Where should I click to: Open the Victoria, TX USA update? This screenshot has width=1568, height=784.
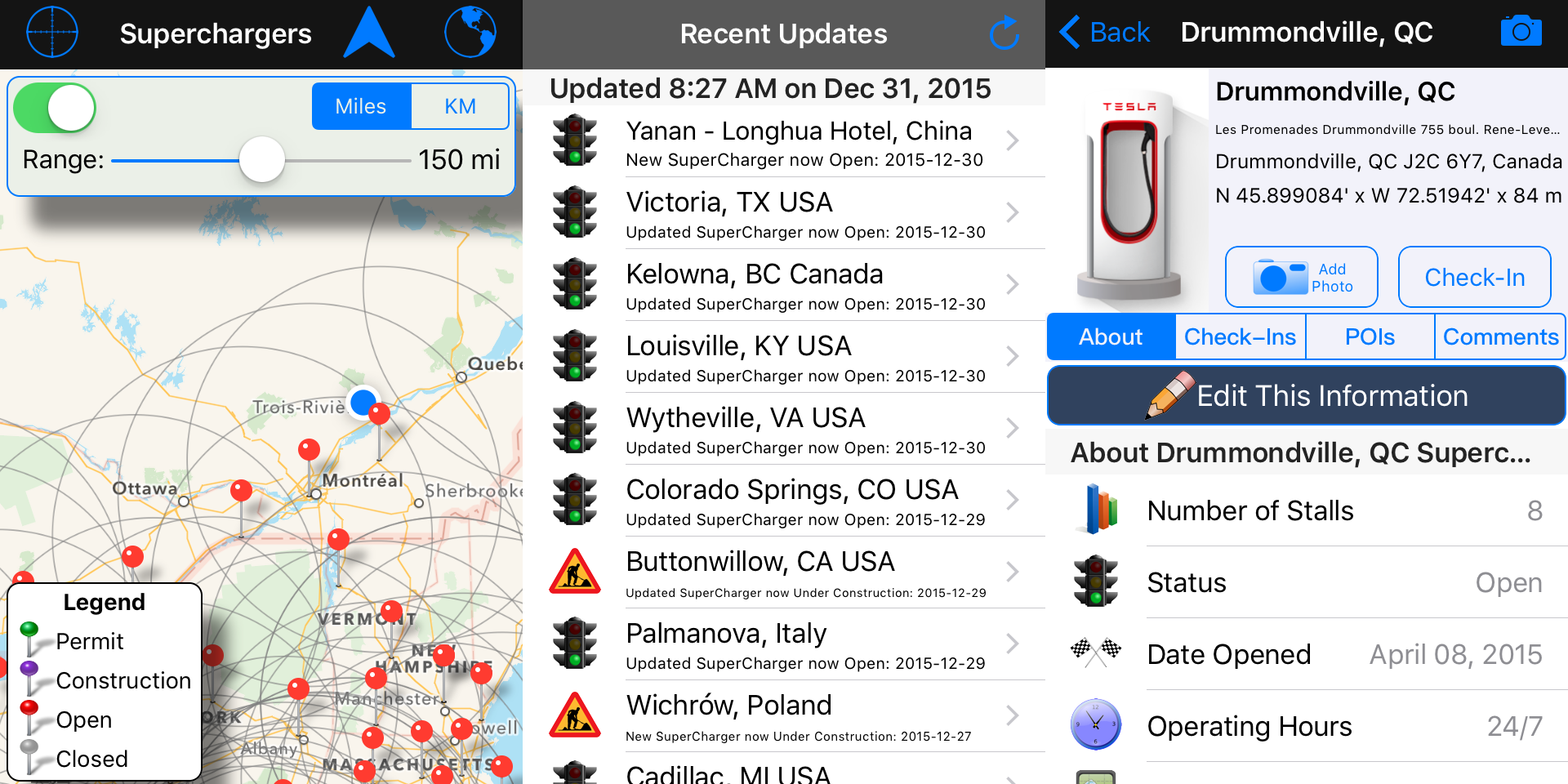click(x=784, y=214)
